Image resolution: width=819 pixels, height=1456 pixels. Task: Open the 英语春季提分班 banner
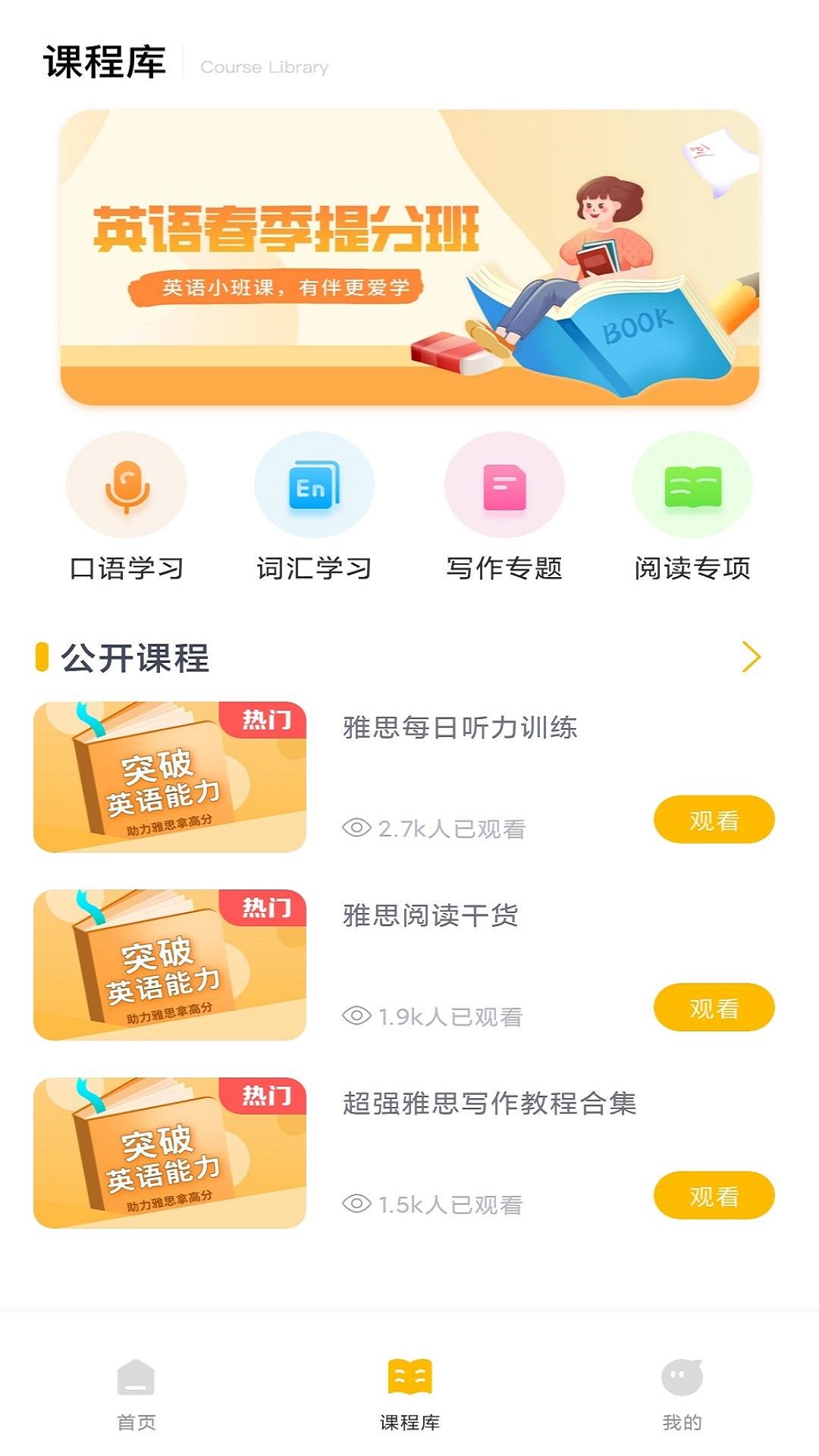point(409,258)
